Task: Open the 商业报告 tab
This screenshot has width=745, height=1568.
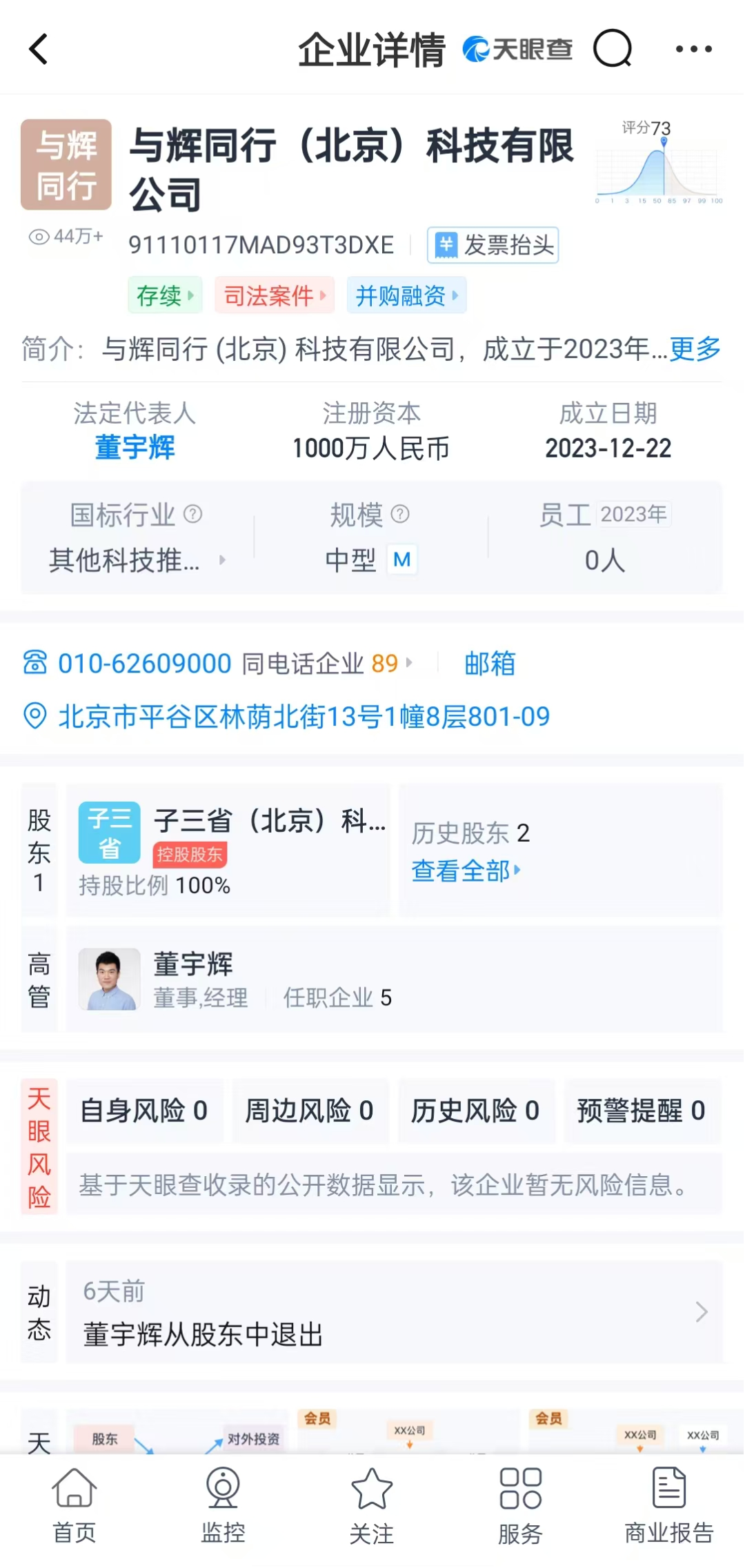Action: click(x=669, y=1506)
